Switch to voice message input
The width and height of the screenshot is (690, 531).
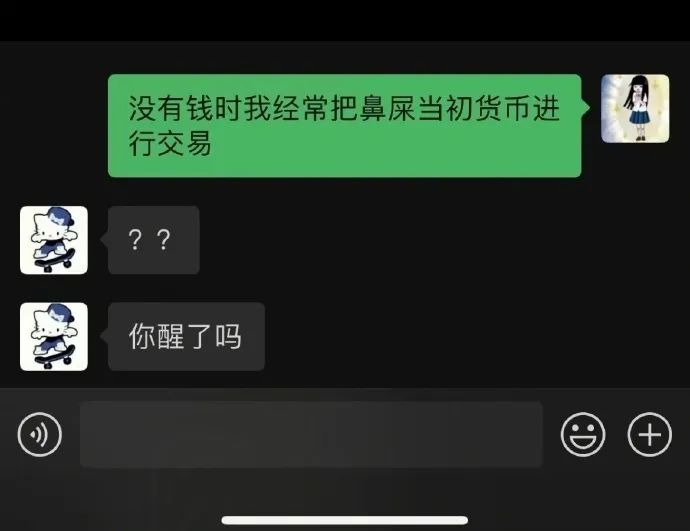tap(40, 435)
